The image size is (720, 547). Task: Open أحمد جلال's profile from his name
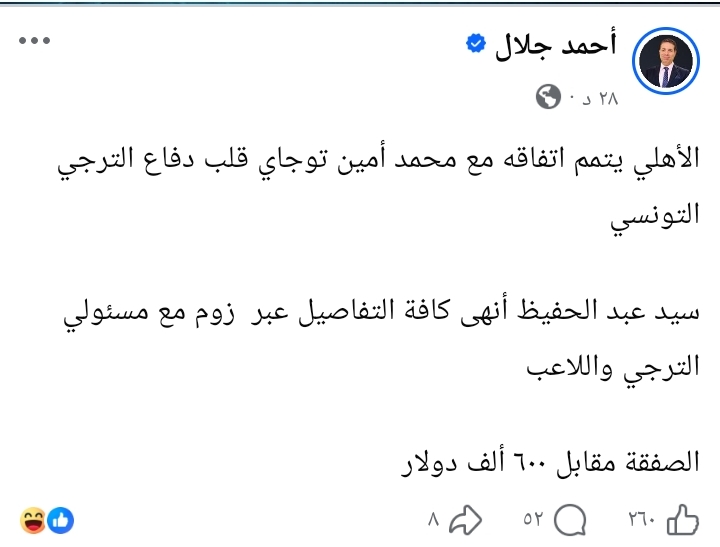coord(556,44)
